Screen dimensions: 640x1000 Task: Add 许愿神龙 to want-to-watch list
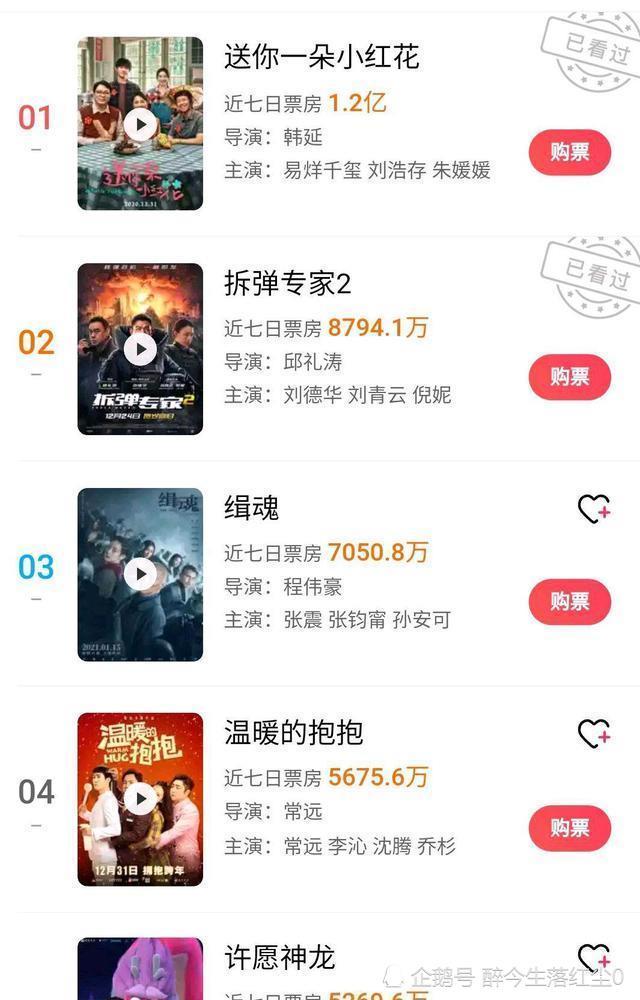click(594, 957)
